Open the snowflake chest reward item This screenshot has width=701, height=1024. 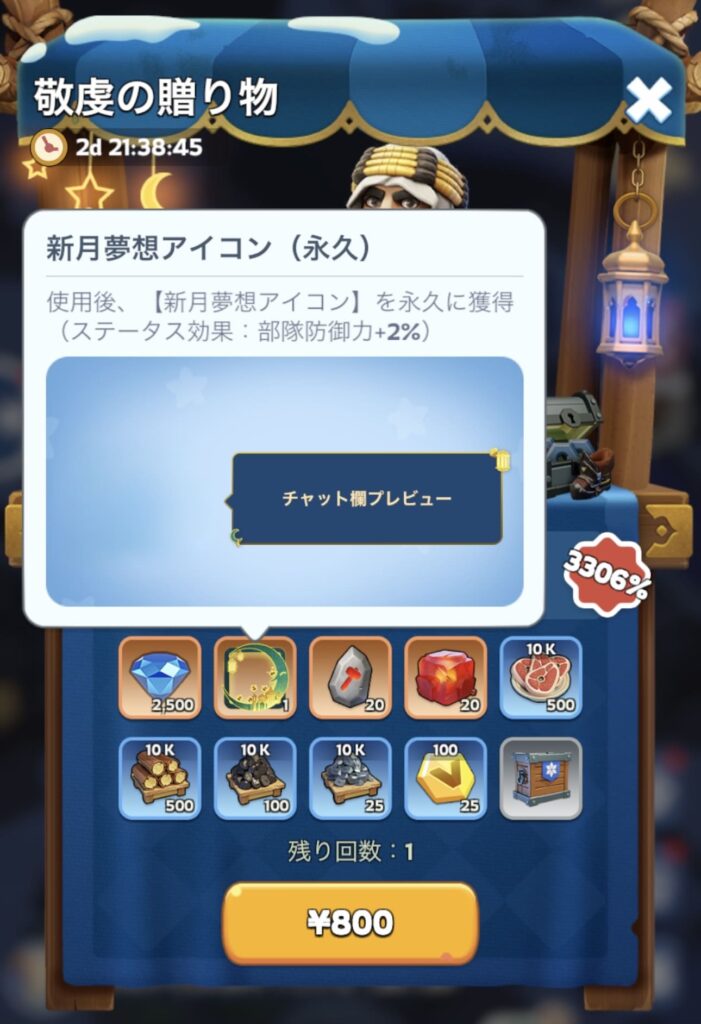[540, 777]
